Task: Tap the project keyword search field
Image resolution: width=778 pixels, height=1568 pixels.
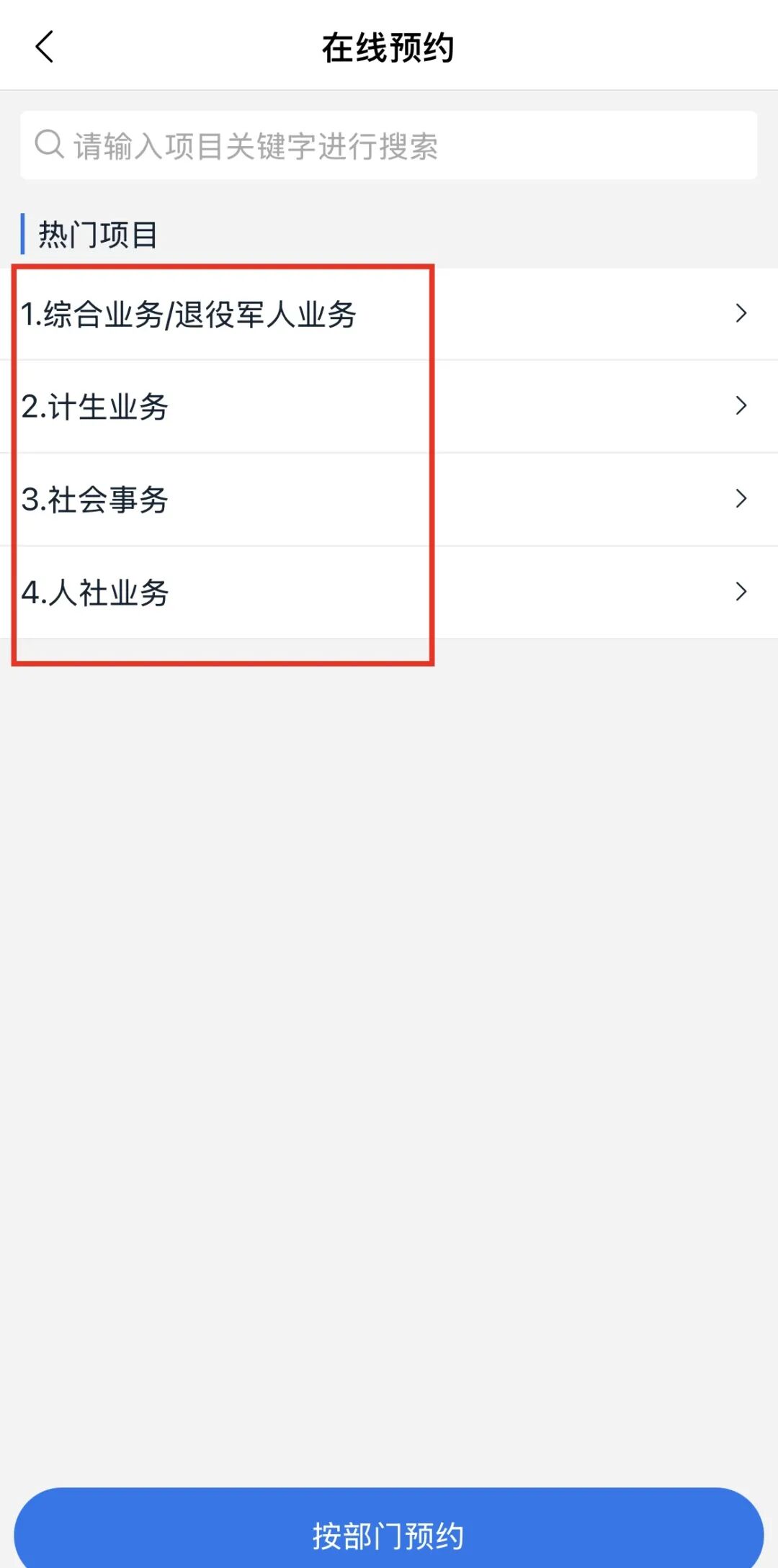Action: (x=389, y=145)
